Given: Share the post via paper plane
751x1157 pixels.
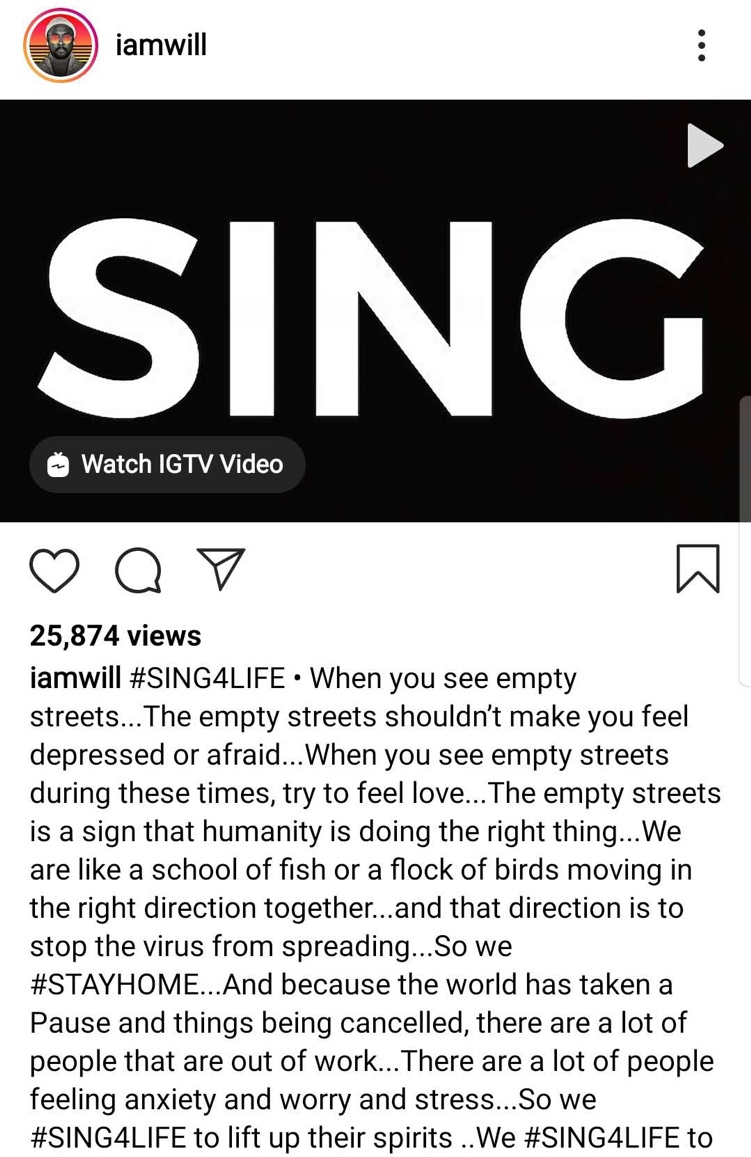Looking at the screenshot, I should tap(221, 570).
